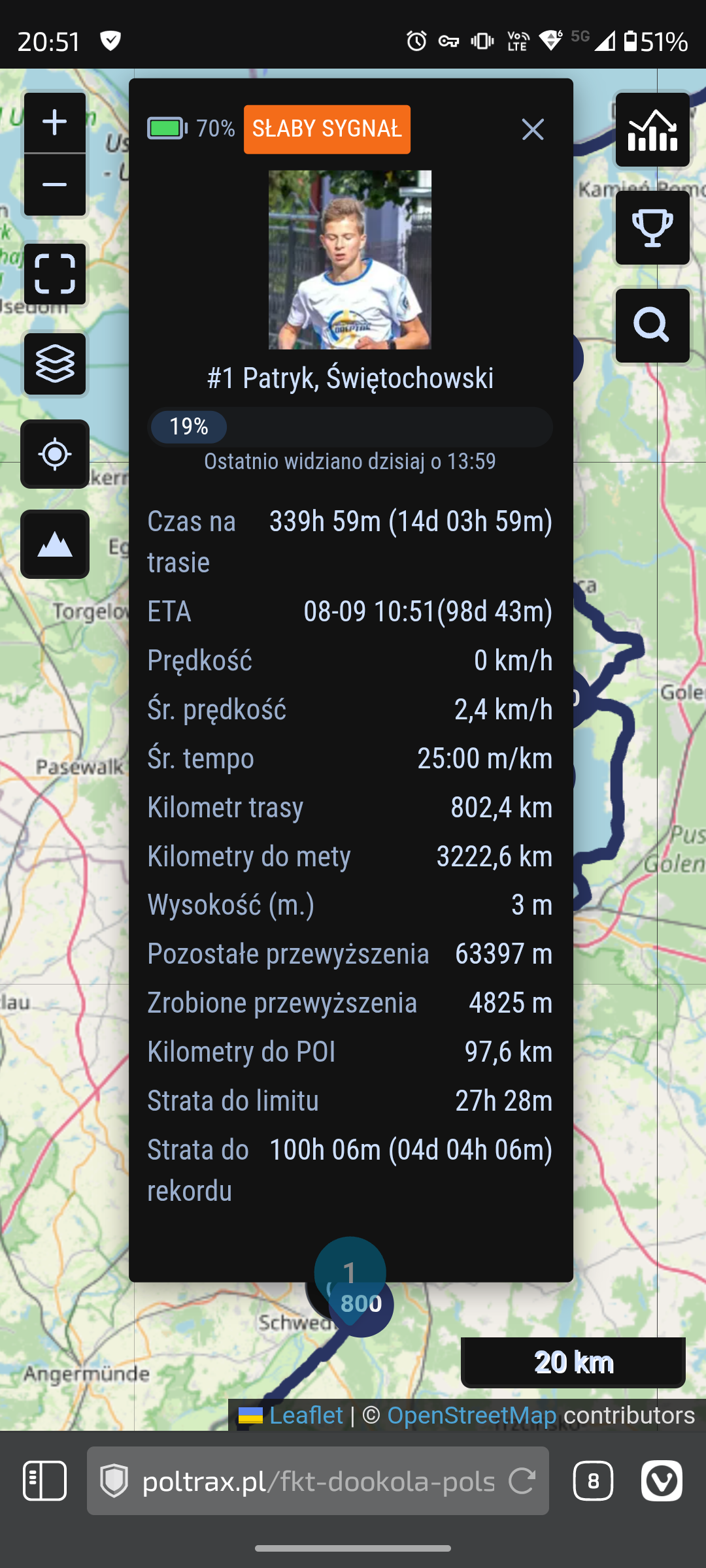
Task: Open the statistics chart panel
Action: pos(652,130)
